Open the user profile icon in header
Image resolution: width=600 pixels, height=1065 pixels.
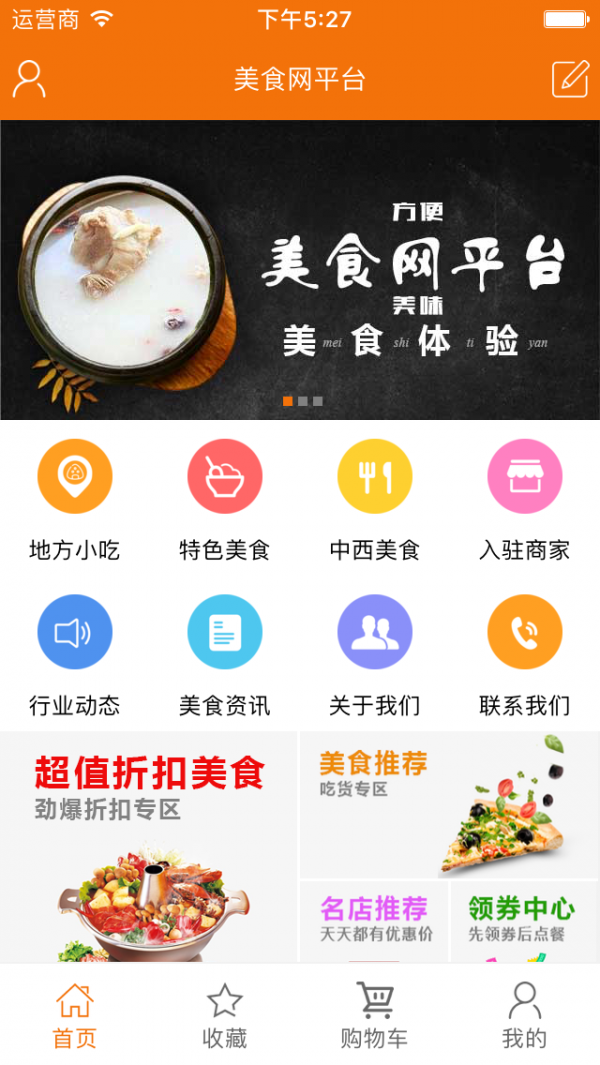(x=29, y=79)
